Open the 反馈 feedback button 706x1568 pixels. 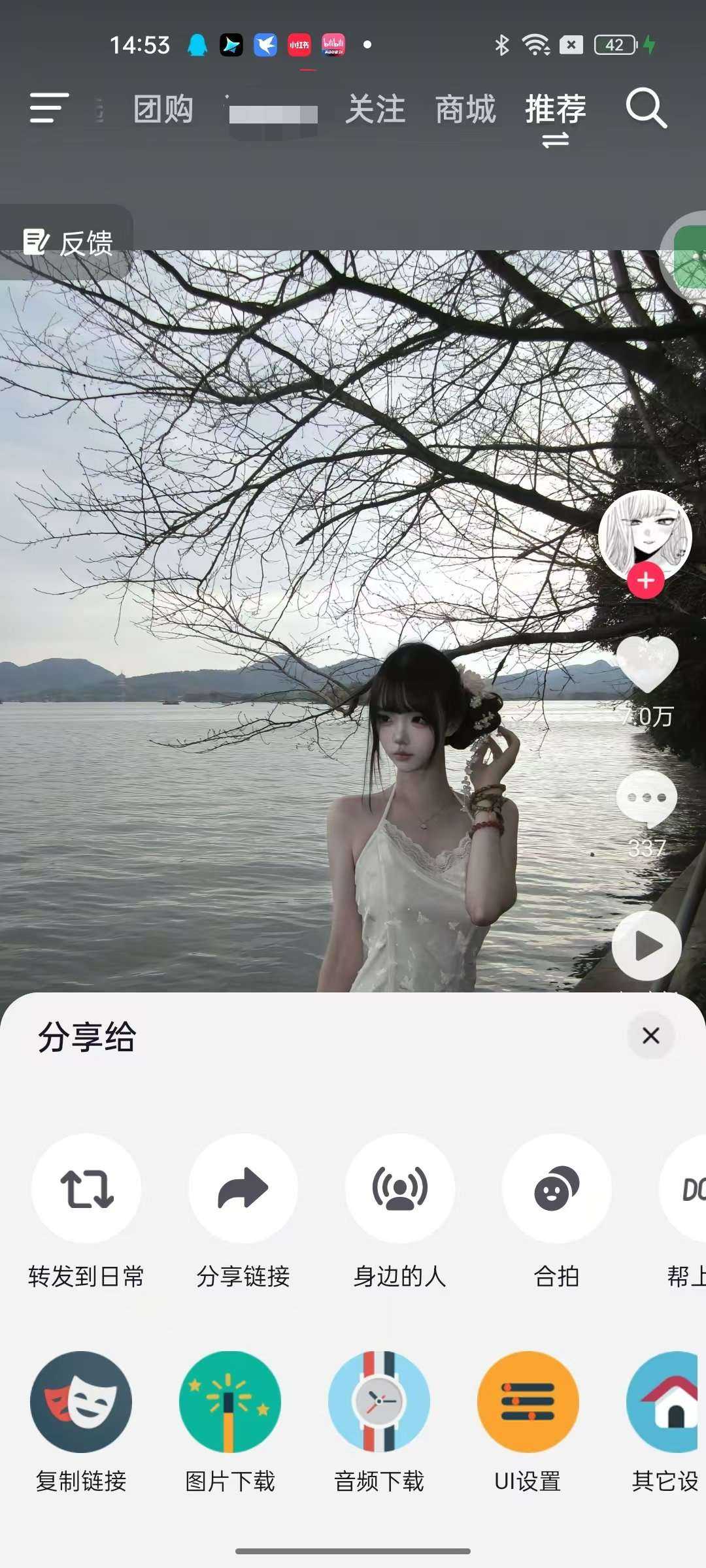tap(67, 242)
